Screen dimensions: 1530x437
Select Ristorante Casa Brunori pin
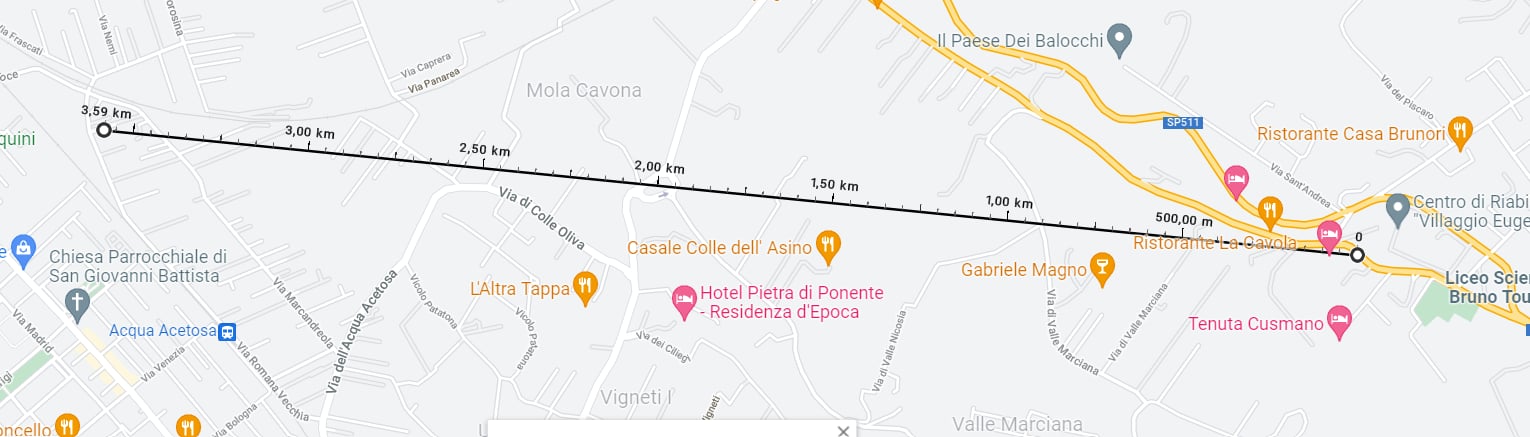[1461, 132]
